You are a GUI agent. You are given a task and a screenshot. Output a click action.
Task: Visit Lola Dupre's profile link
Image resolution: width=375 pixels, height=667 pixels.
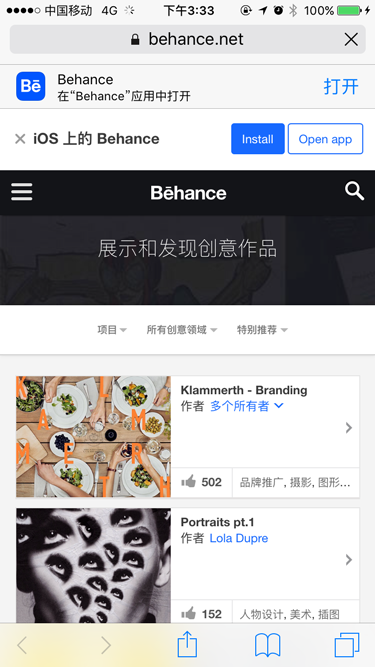[x=239, y=538]
